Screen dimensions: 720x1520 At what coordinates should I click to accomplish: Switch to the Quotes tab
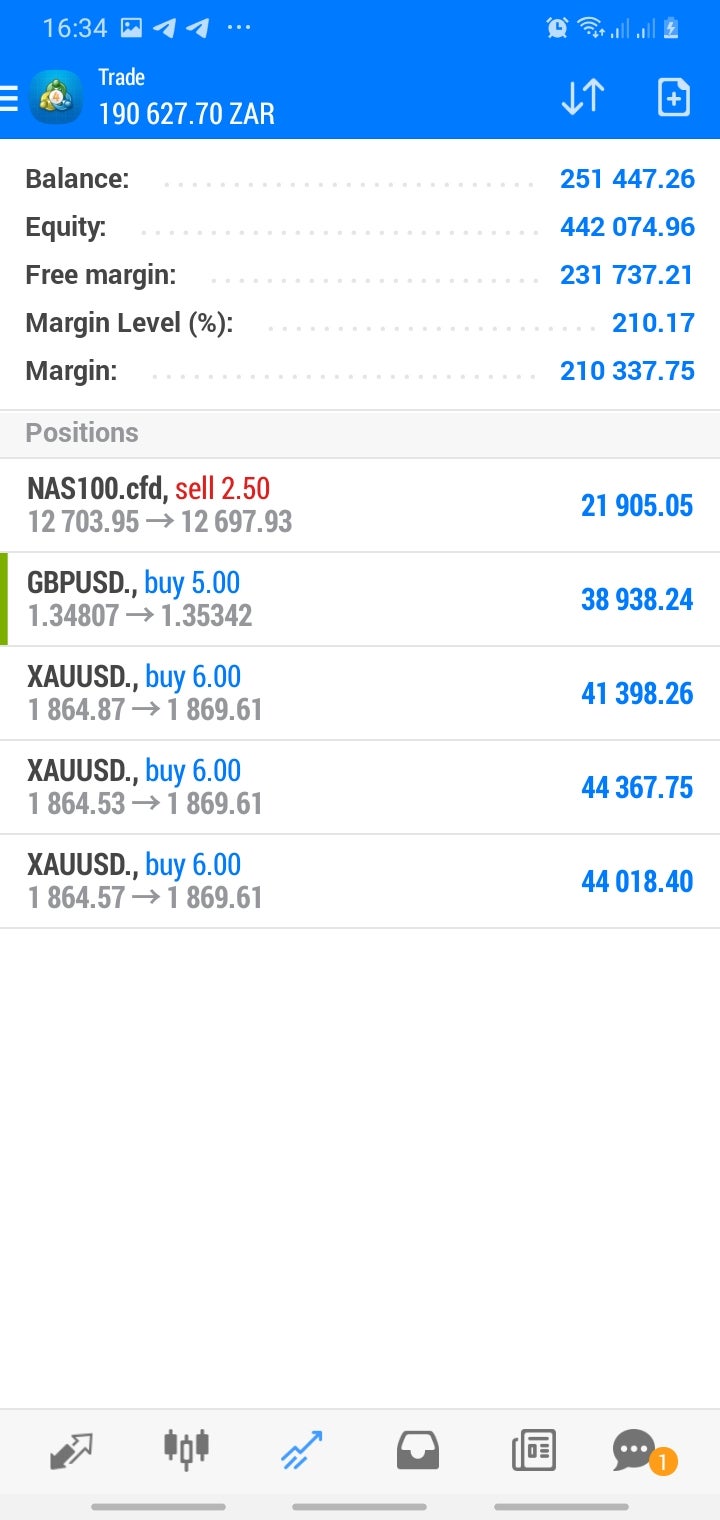(70, 1451)
